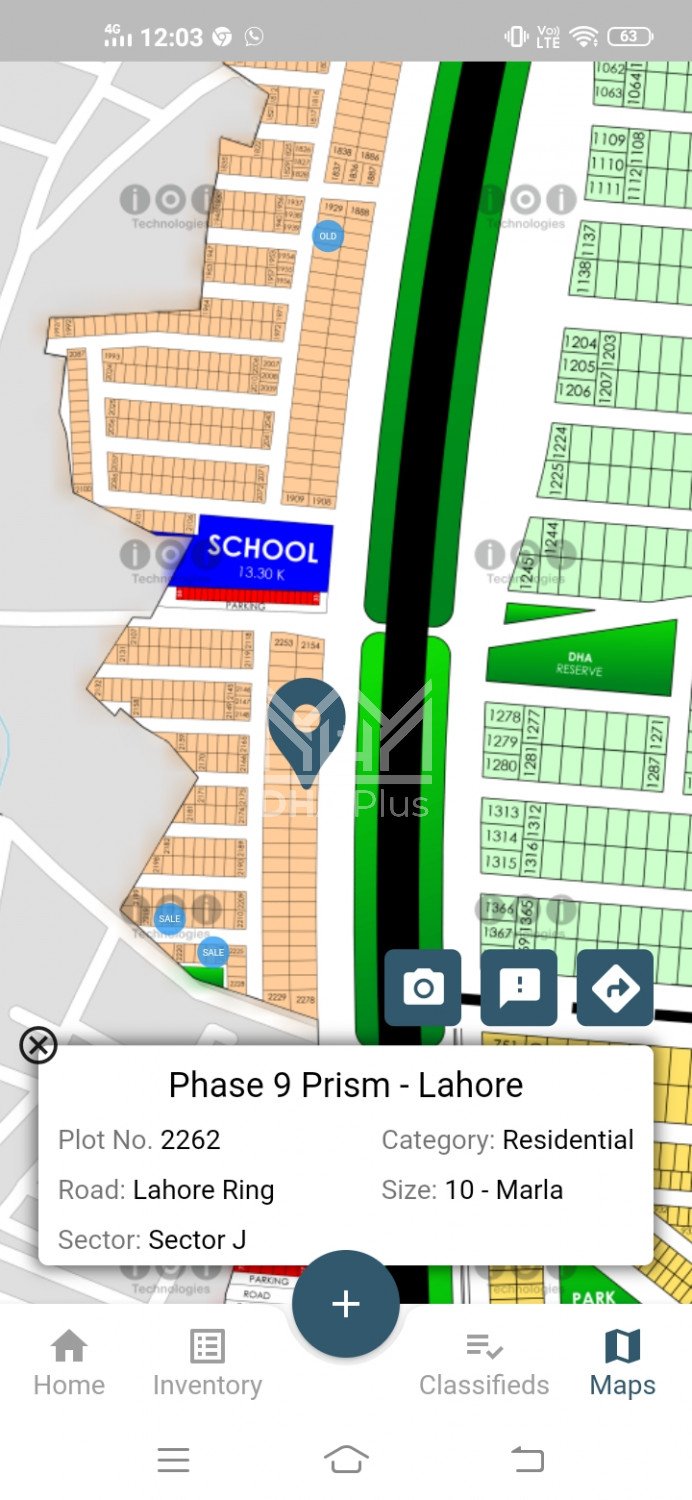Screen dimensions: 692x1500
Task: Tap the OLD marker on the map
Action: pos(327,237)
